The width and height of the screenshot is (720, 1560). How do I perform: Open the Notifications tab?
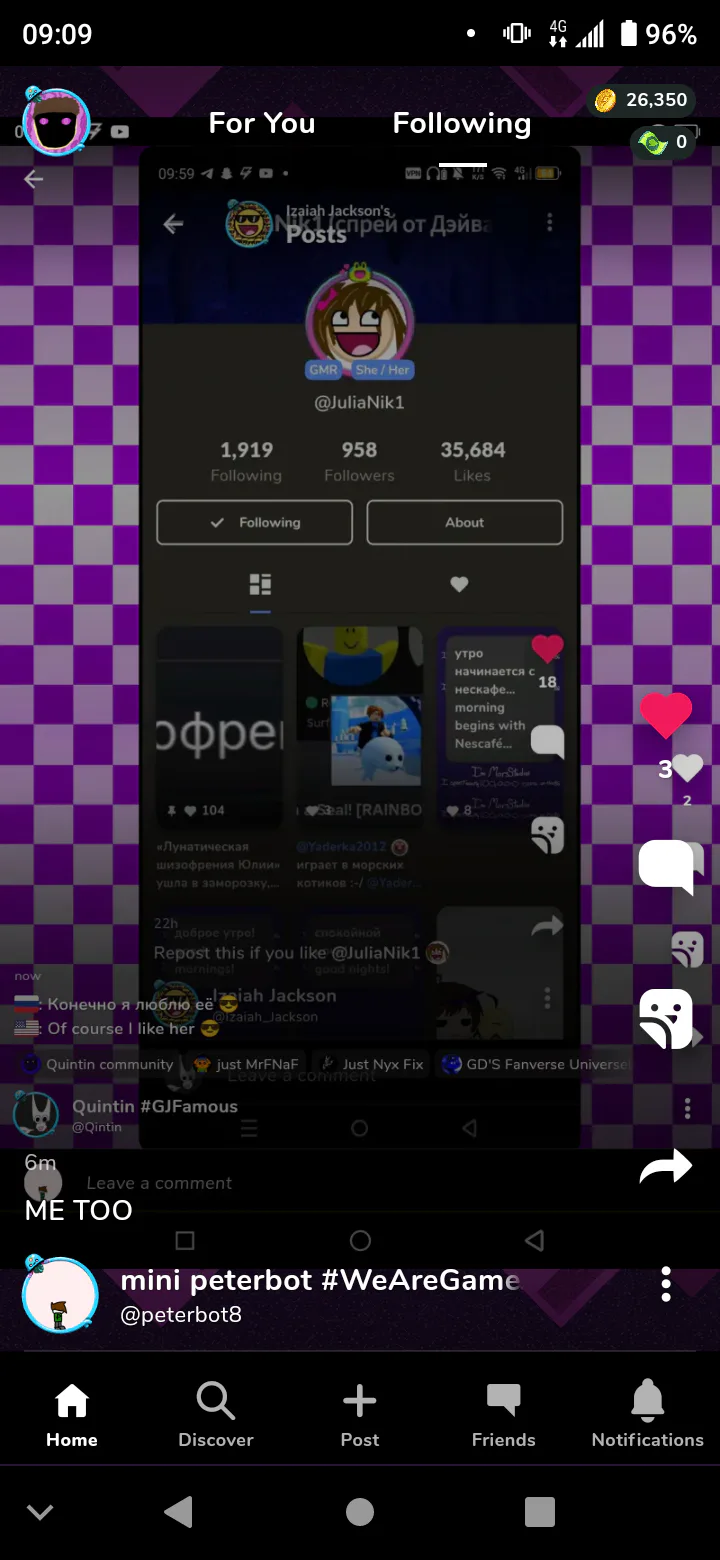tap(648, 1415)
